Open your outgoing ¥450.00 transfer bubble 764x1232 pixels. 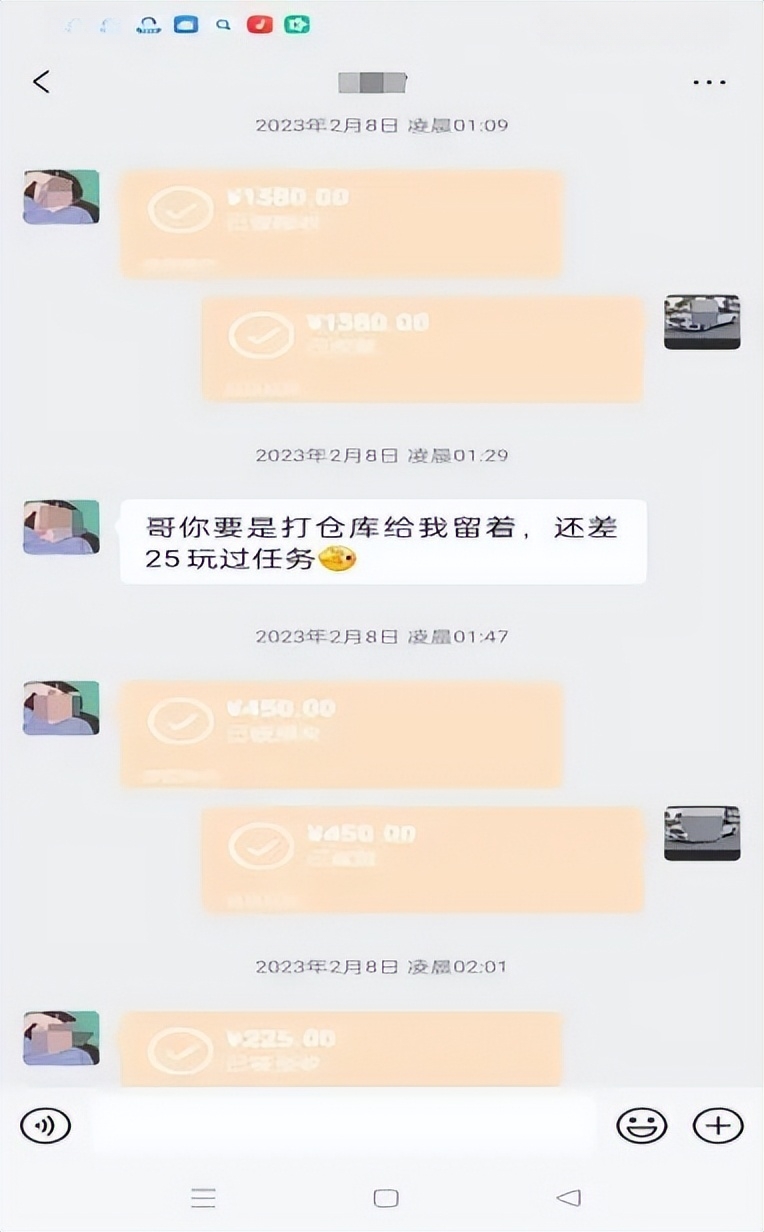(422, 859)
